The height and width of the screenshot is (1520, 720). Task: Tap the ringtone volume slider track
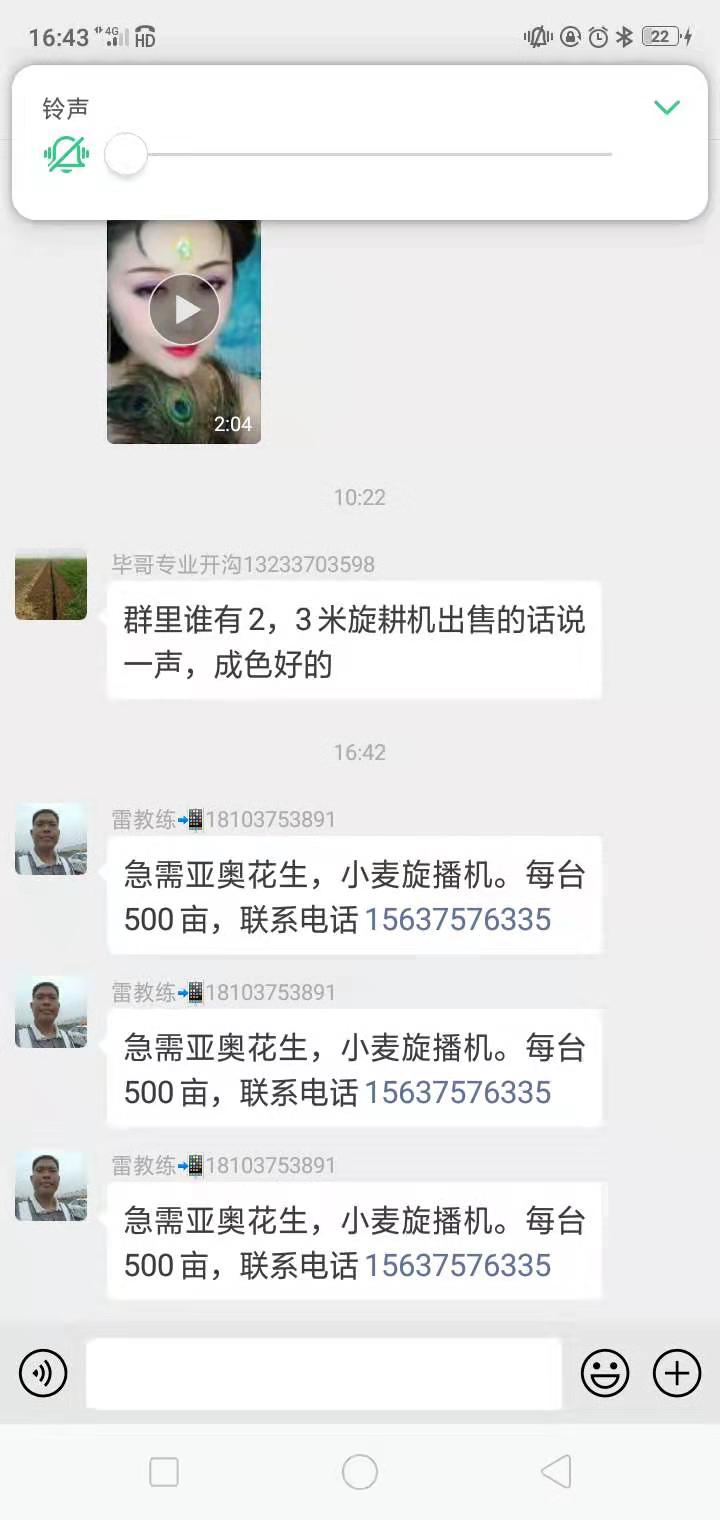point(380,155)
